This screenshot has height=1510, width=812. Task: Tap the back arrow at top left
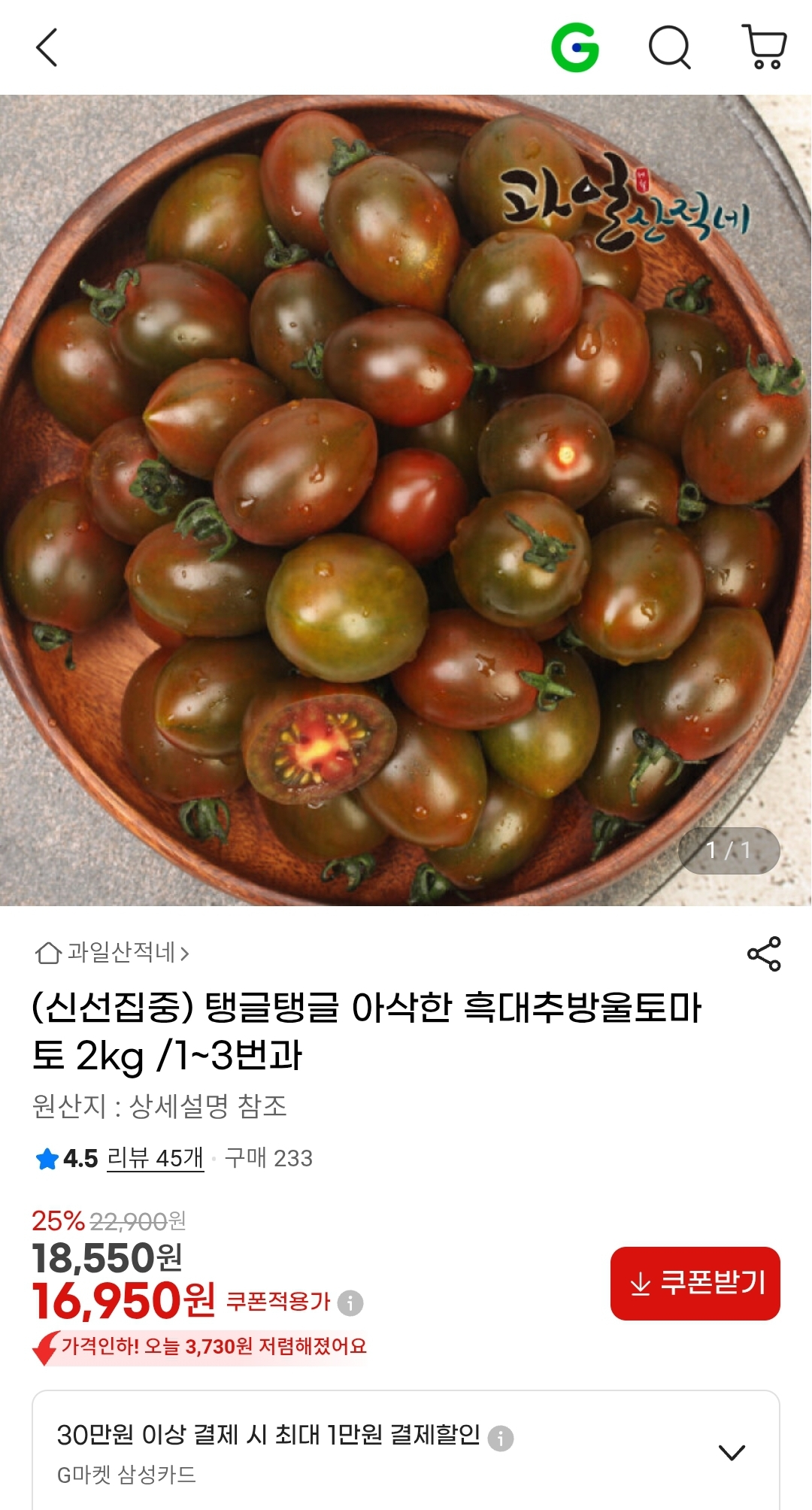(x=47, y=48)
